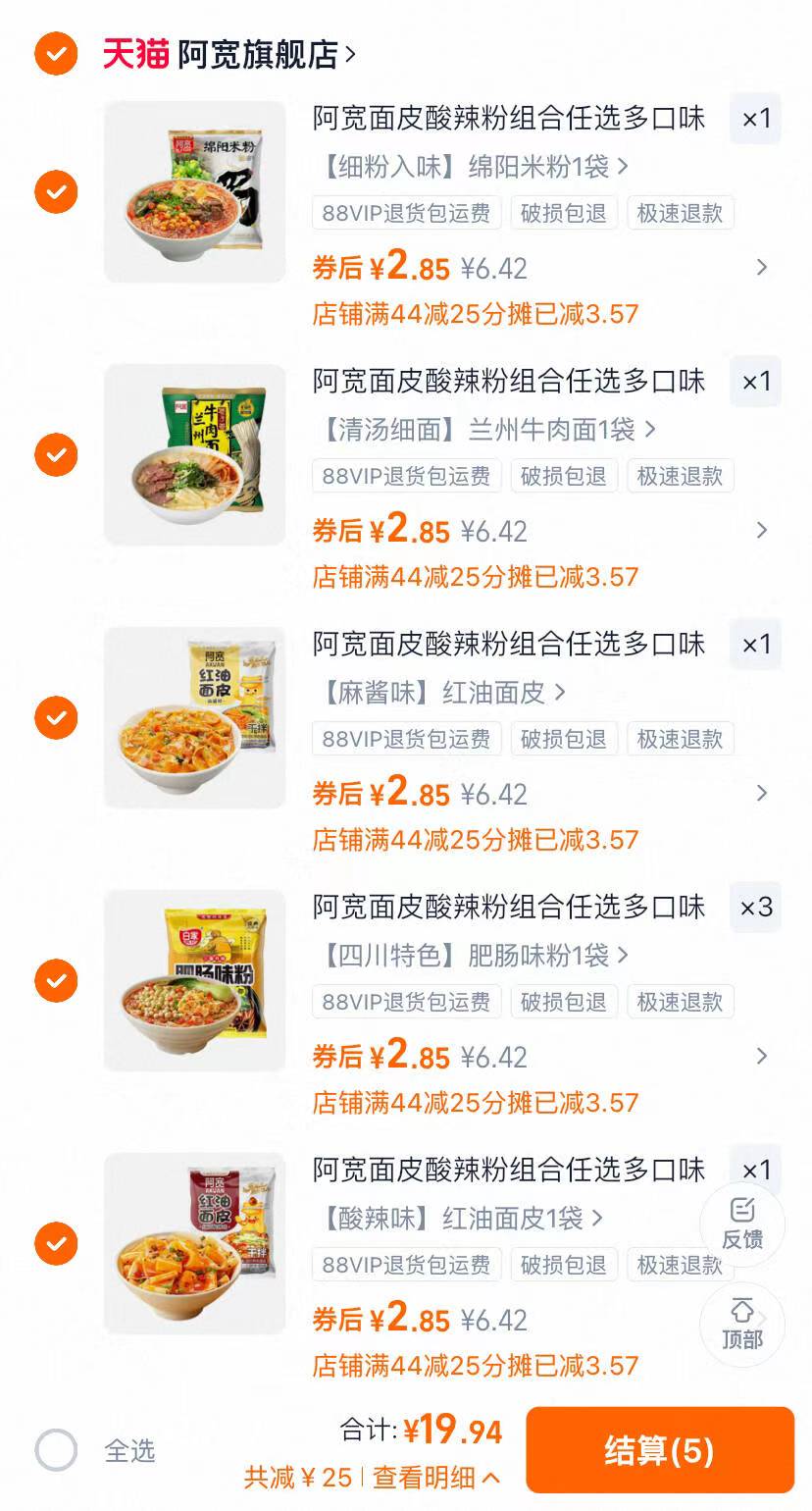The height and width of the screenshot is (1511, 812).
Task: Tap the 结算(5) checkout button
Action: click(658, 1450)
